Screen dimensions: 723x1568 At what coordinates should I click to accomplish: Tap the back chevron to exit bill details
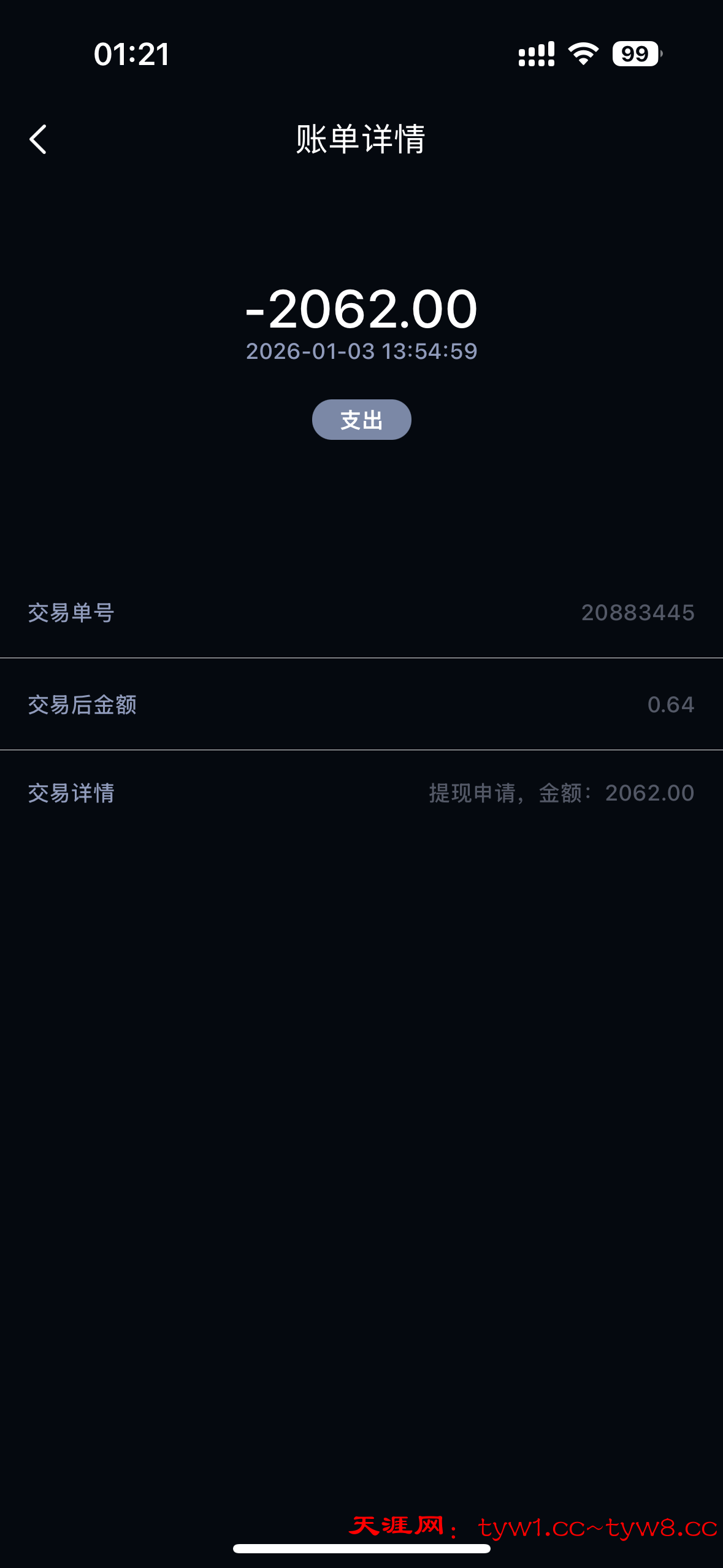(38, 140)
